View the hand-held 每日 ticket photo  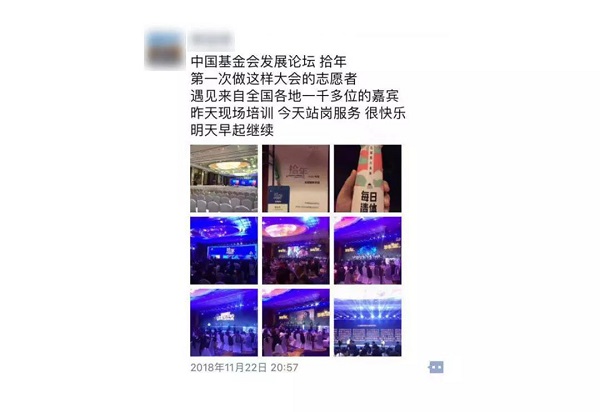click(367, 178)
